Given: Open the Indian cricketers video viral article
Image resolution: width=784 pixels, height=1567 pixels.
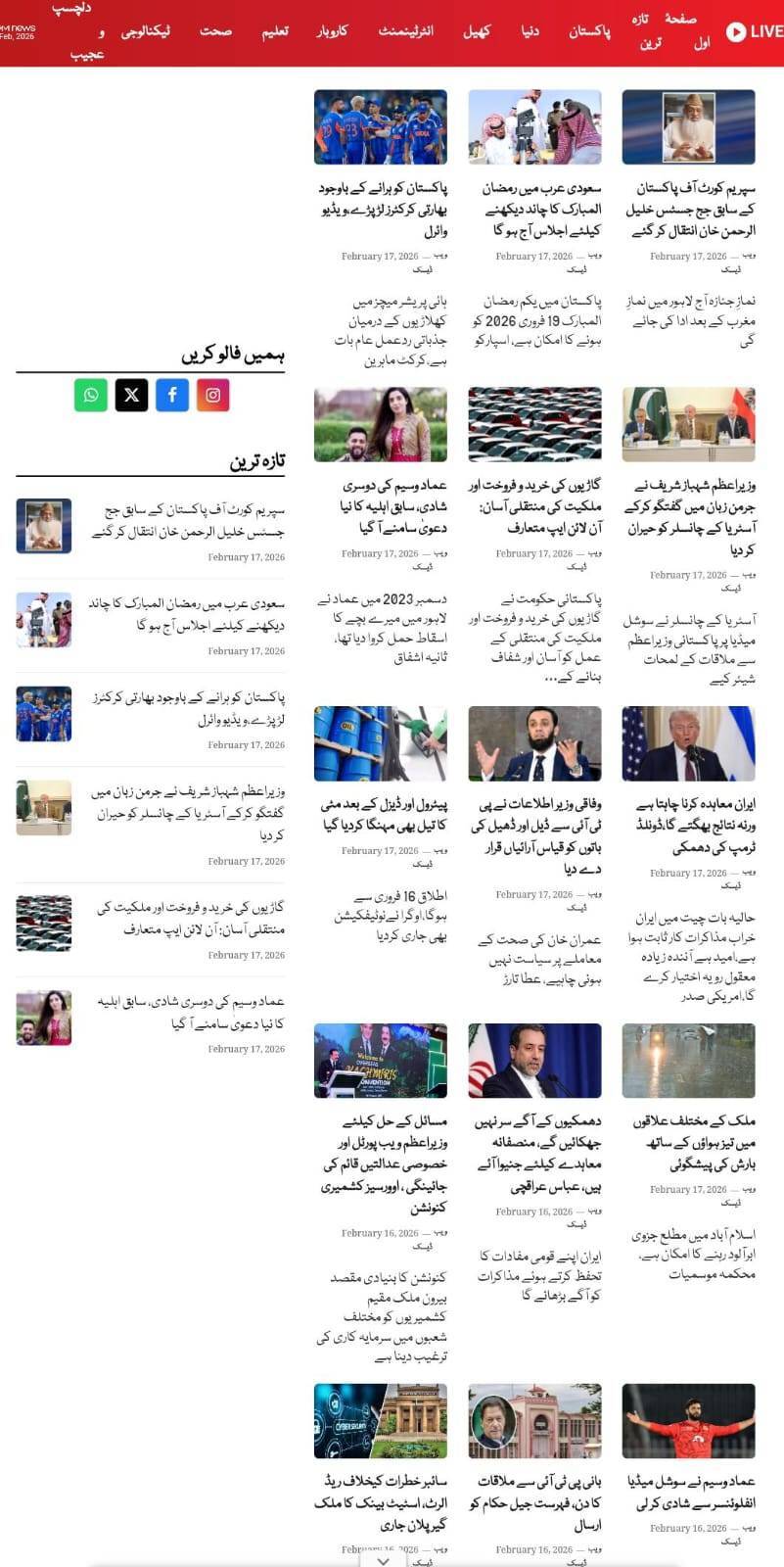Looking at the screenshot, I should pos(384,209).
